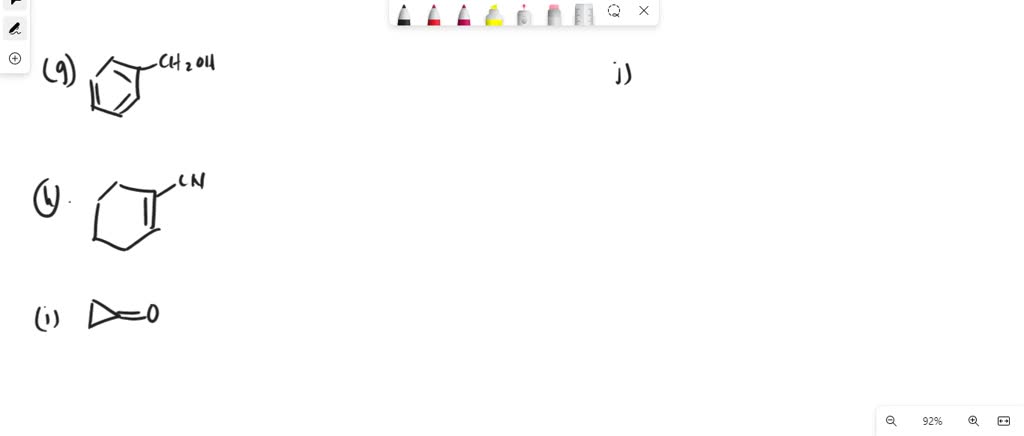
Task: Select the black pen
Action: coord(404,13)
